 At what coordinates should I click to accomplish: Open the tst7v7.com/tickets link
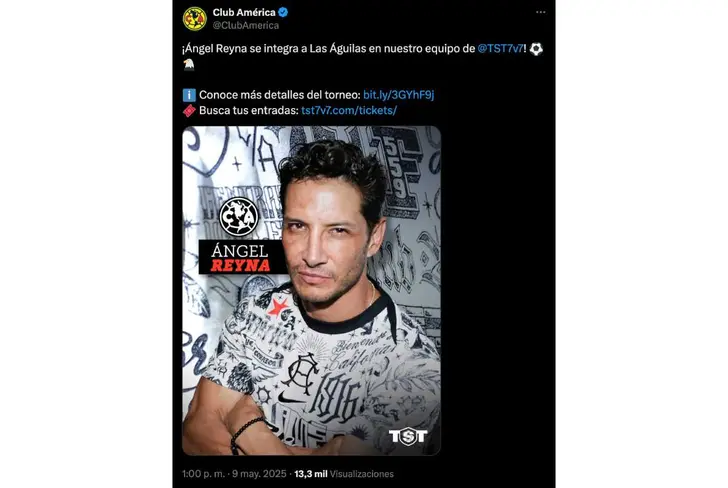(349, 110)
